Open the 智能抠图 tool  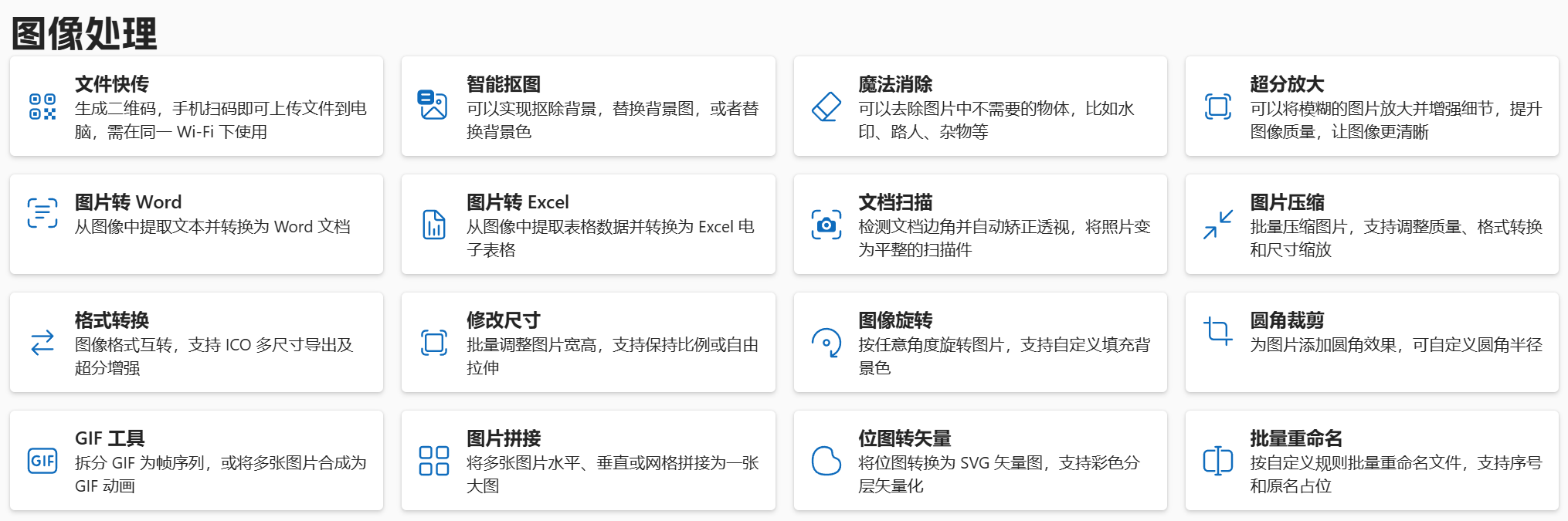pyautogui.click(x=588, y=107)
